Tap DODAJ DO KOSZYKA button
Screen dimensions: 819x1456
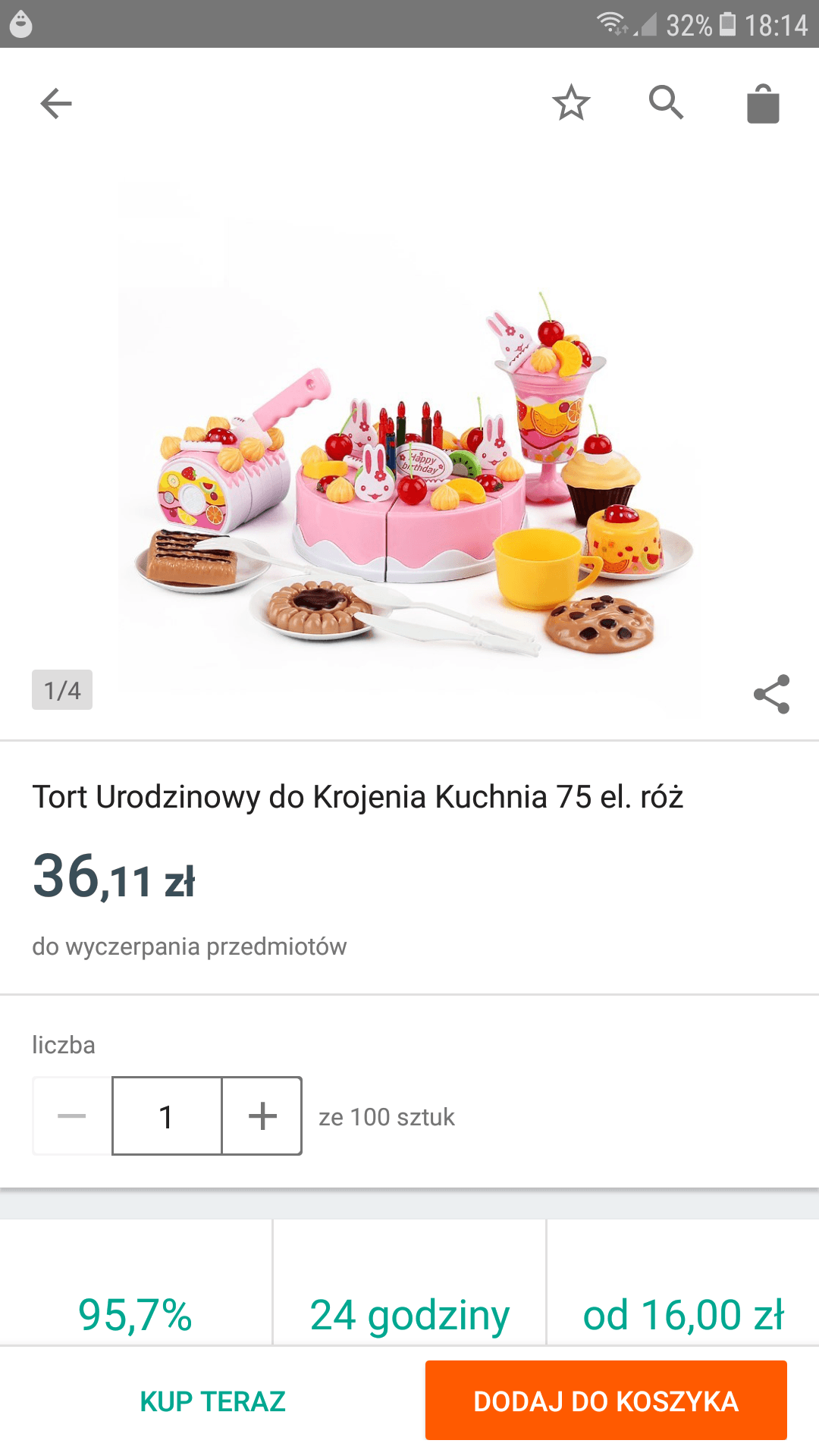click(606, 1401)
